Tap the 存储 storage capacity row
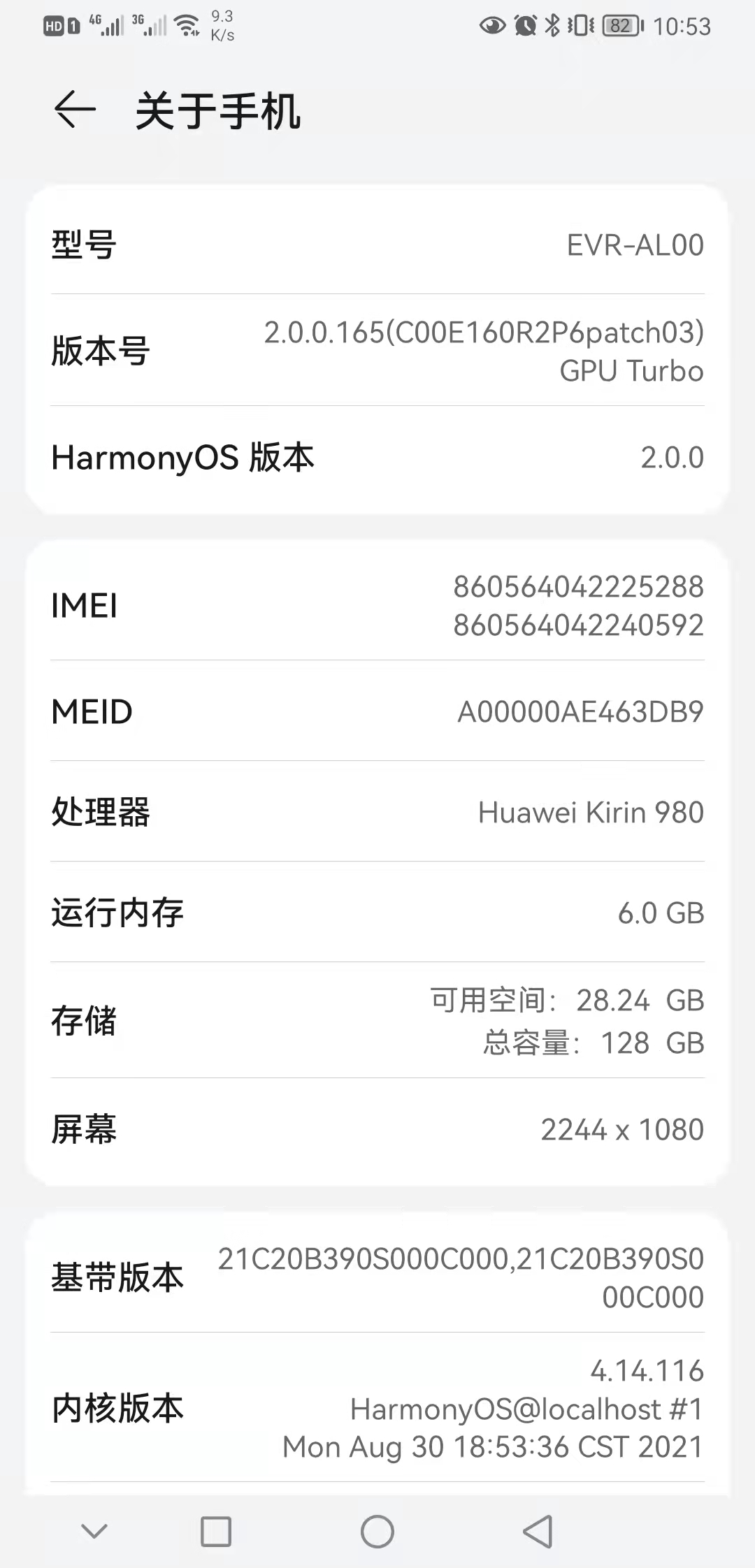The image size is (755, 1568). [x=377, y=1022]
